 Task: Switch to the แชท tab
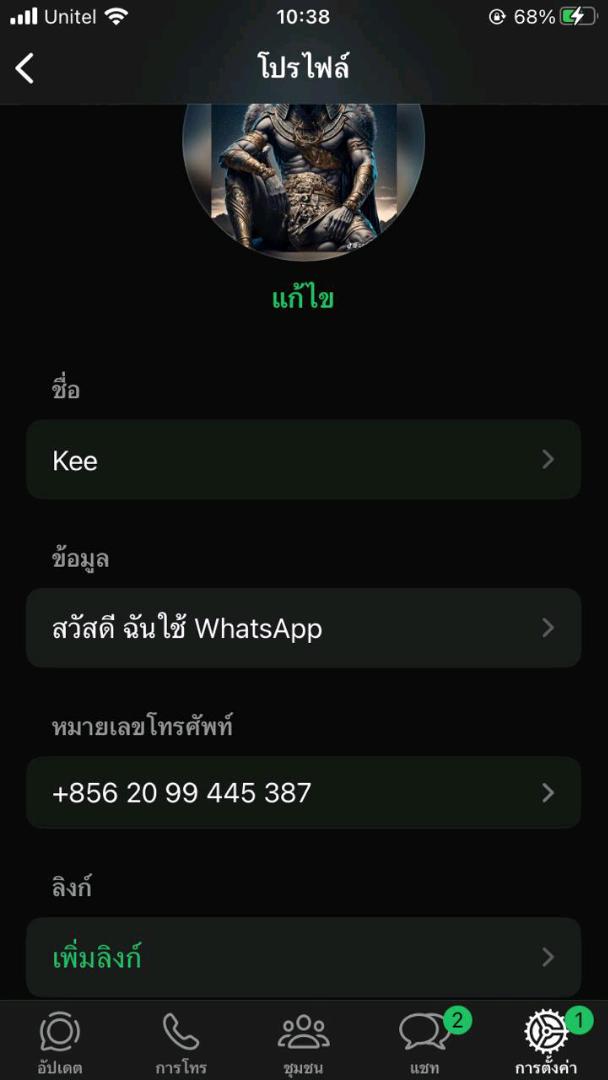(x=425, y=1042)
